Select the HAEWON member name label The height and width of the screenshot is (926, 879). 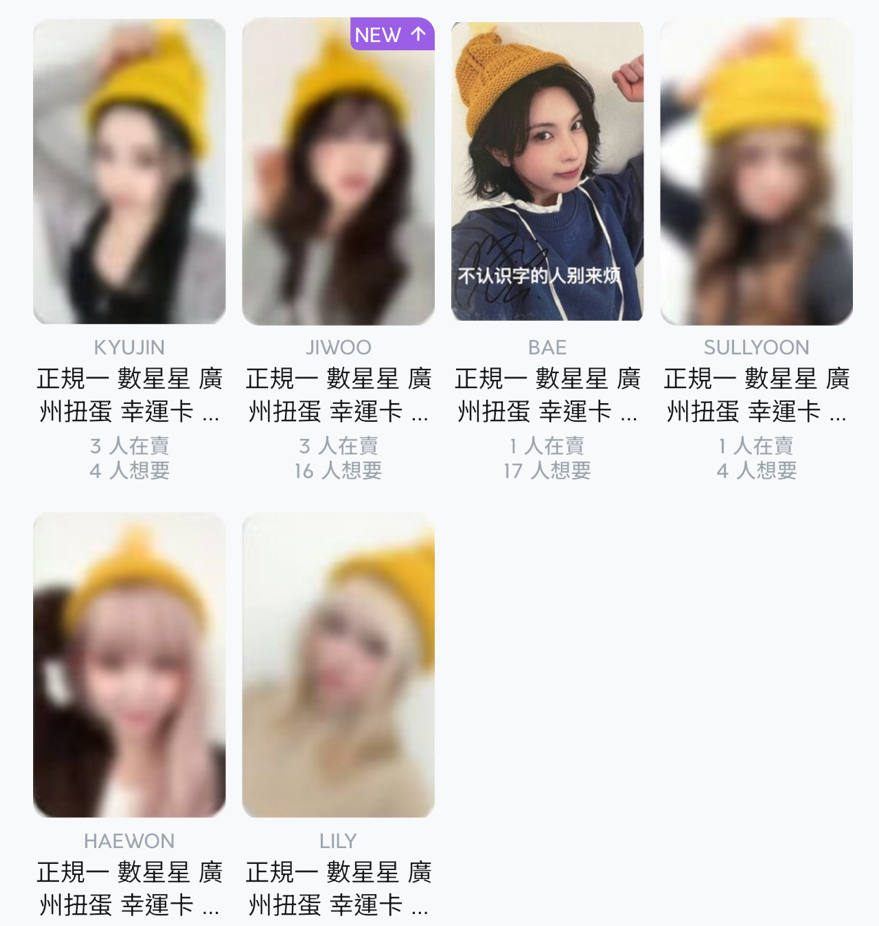click(x=129, y=840)
